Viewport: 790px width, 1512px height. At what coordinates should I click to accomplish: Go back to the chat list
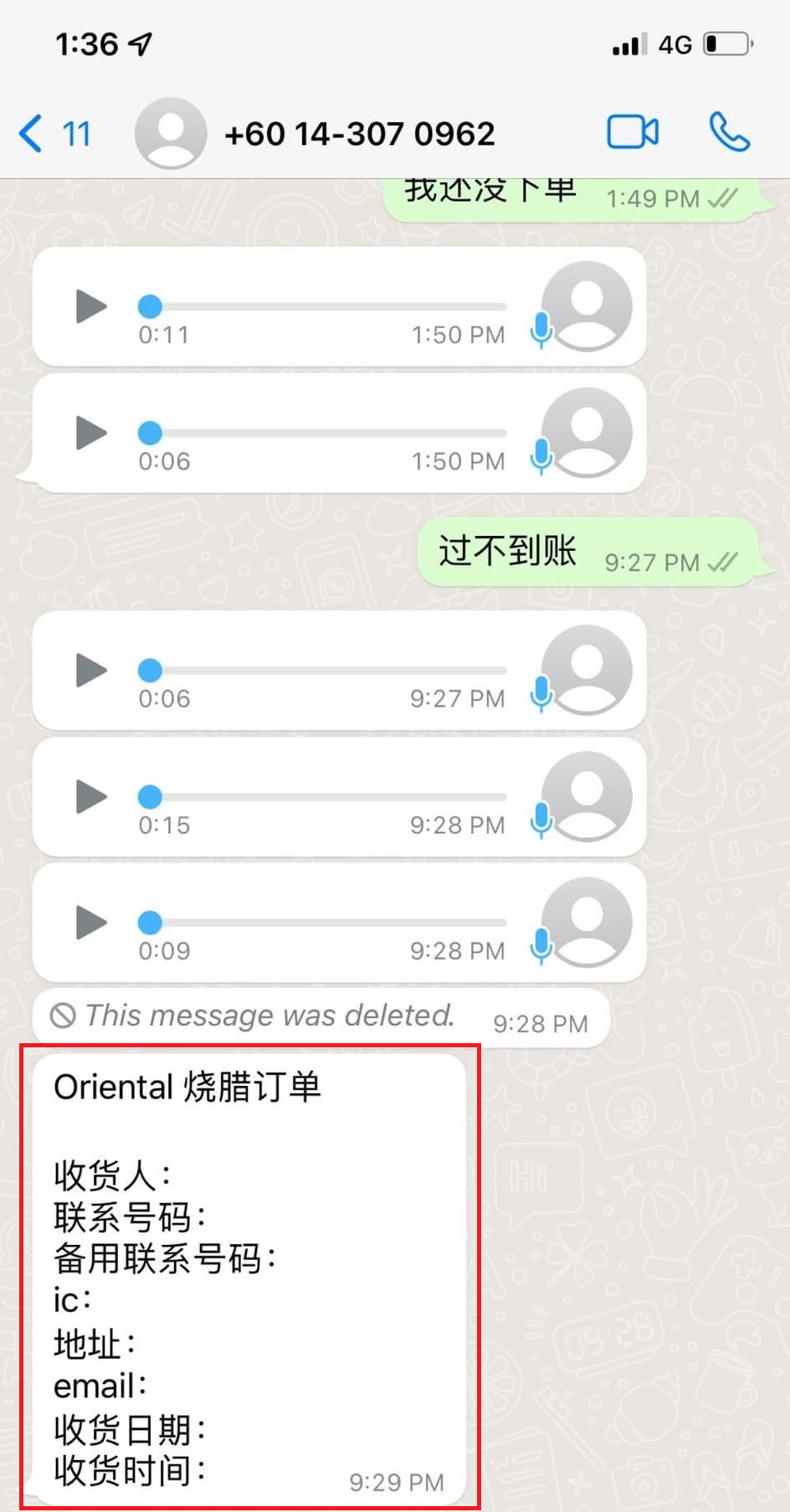pyautogui.click(x=52, y=134)
